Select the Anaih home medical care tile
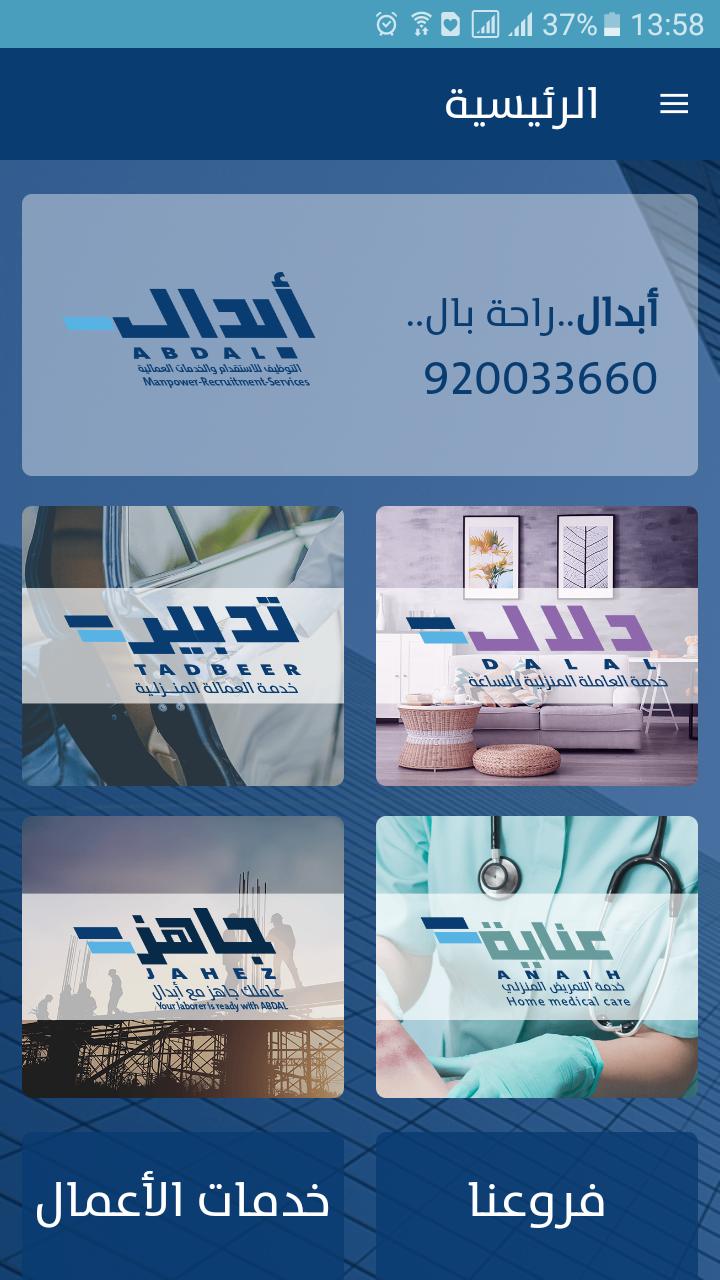 click(x=537, y=957)
